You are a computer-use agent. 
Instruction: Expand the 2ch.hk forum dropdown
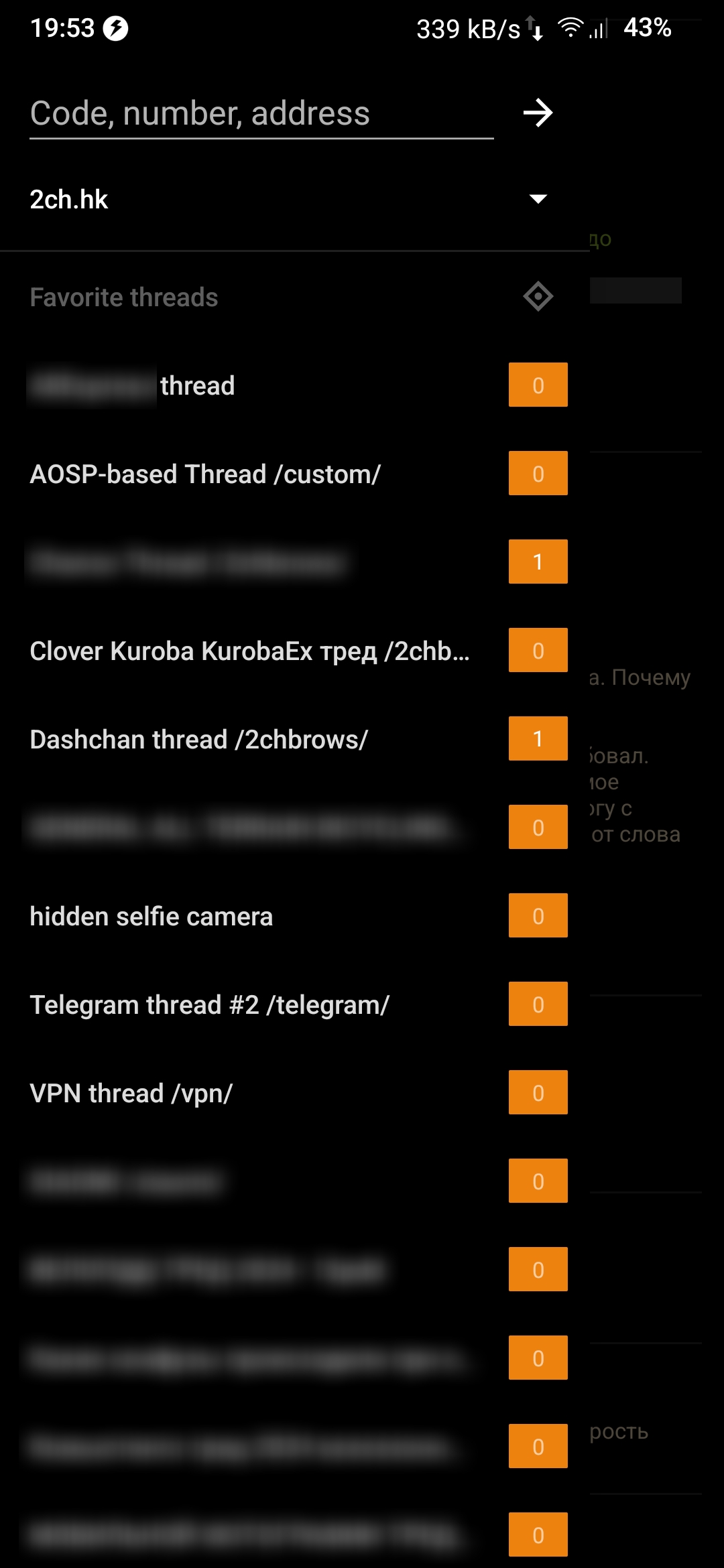coord(295,199)
